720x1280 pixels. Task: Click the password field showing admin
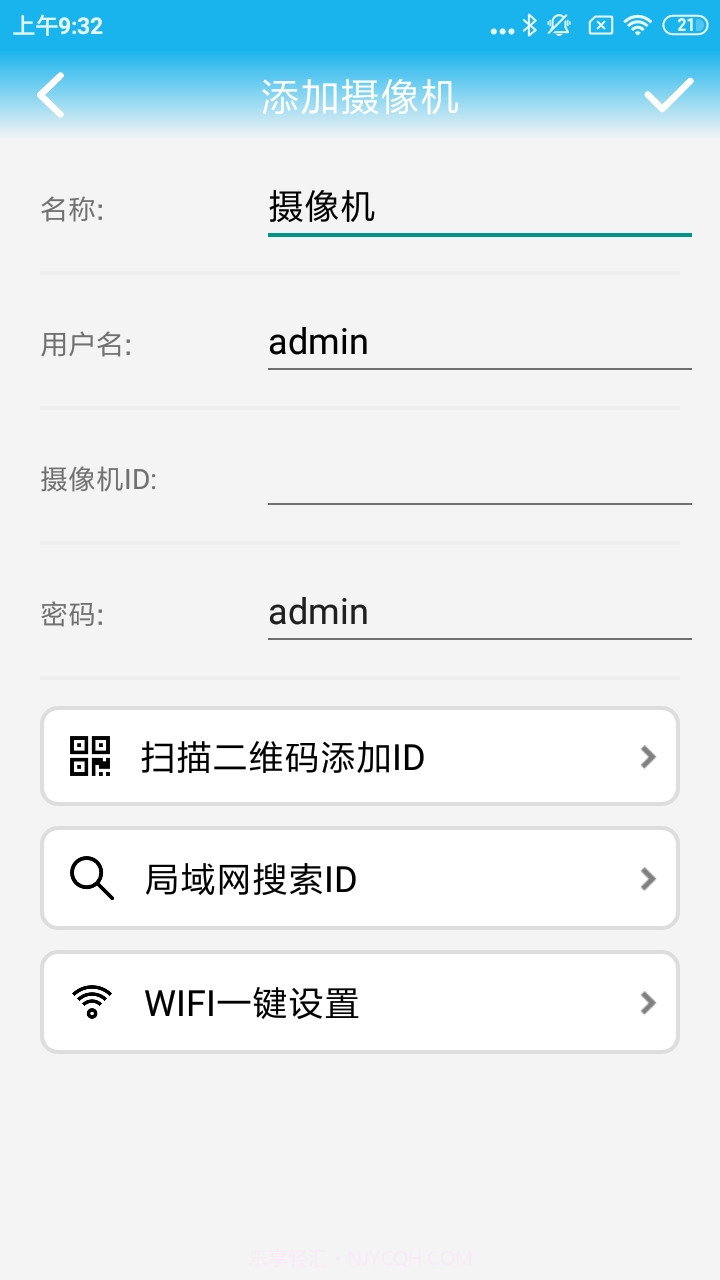point(480,612)
